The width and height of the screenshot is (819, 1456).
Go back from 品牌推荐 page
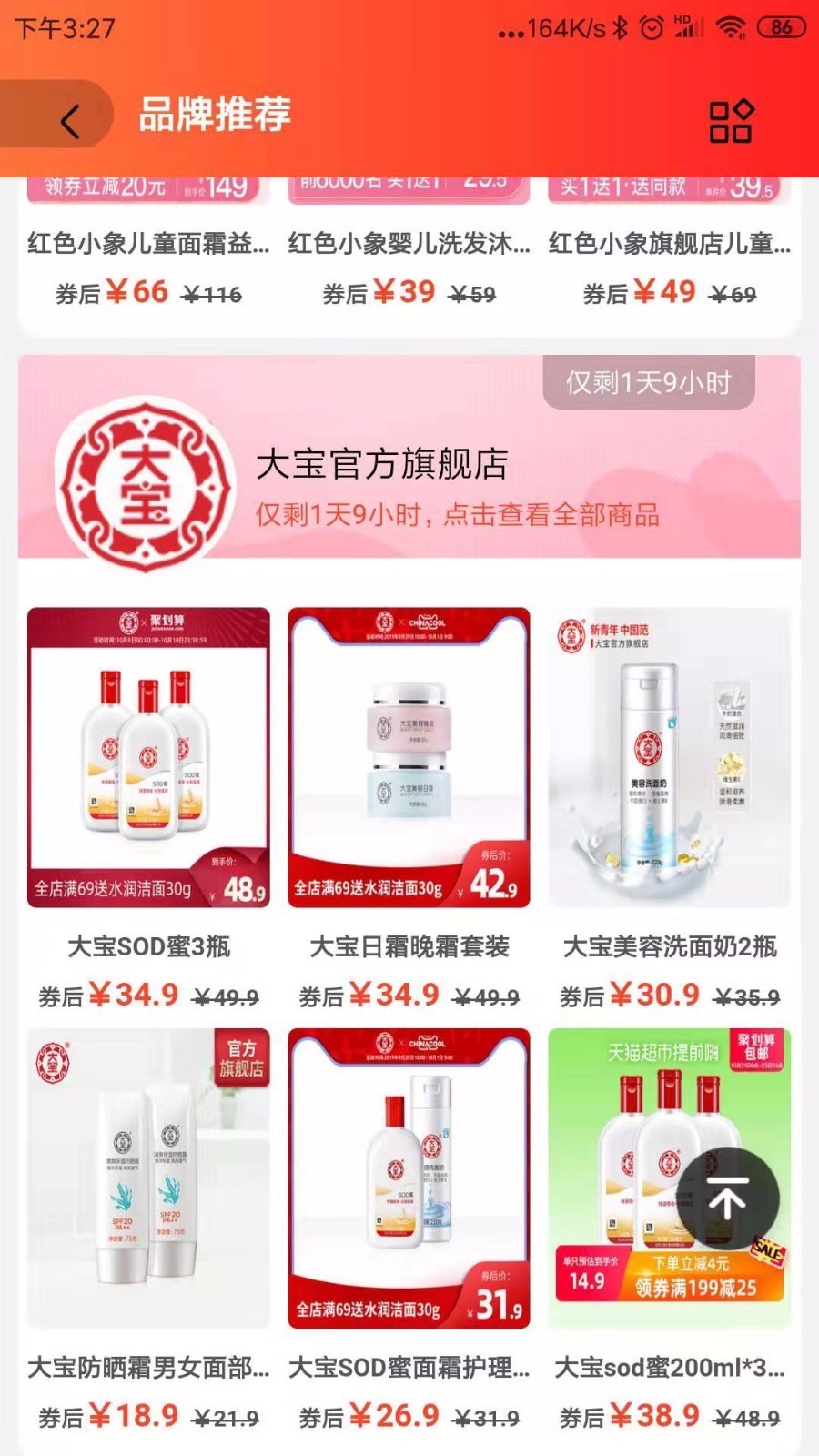tap(69, 120)
